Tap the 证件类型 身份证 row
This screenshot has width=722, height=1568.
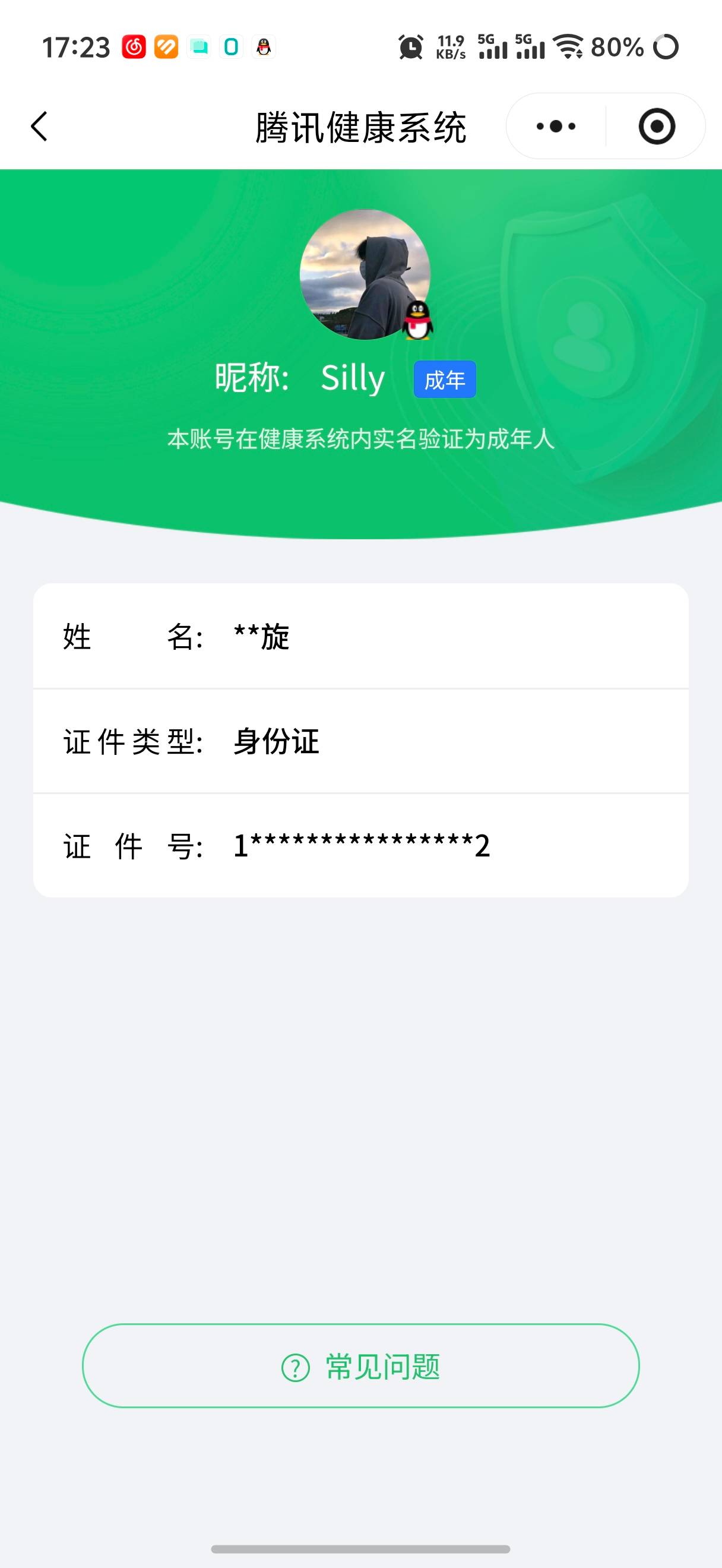click(360, 741)
